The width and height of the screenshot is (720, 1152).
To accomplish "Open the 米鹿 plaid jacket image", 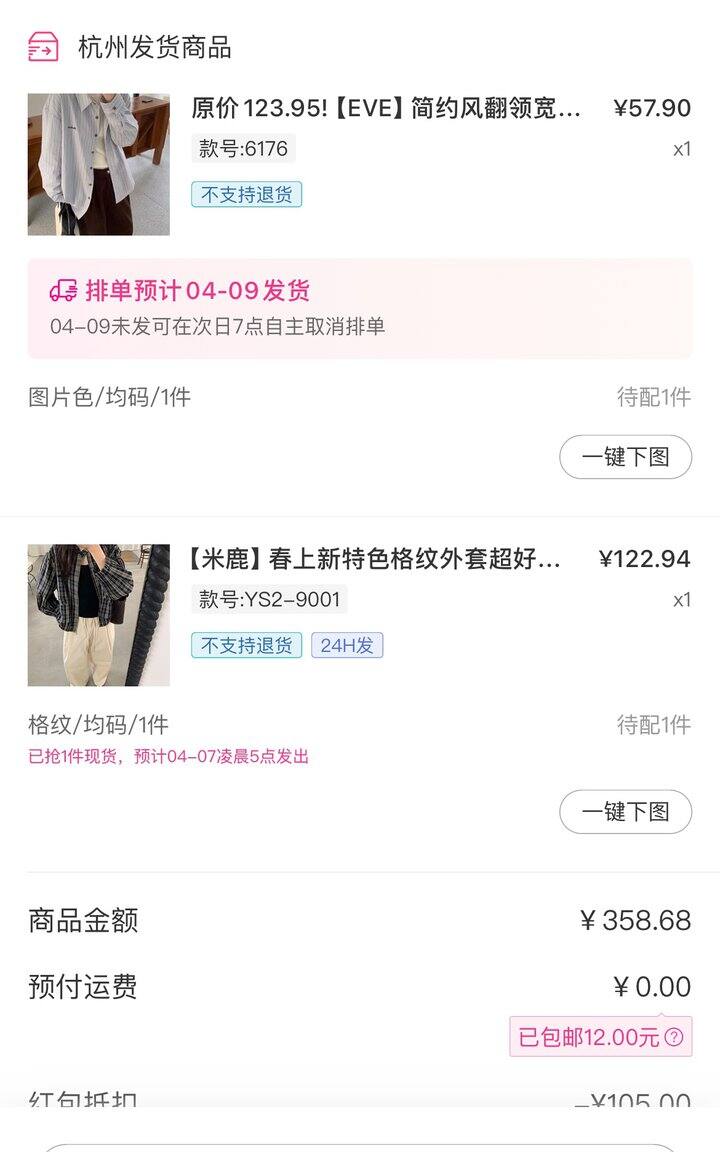I will [x=98, y=615].
